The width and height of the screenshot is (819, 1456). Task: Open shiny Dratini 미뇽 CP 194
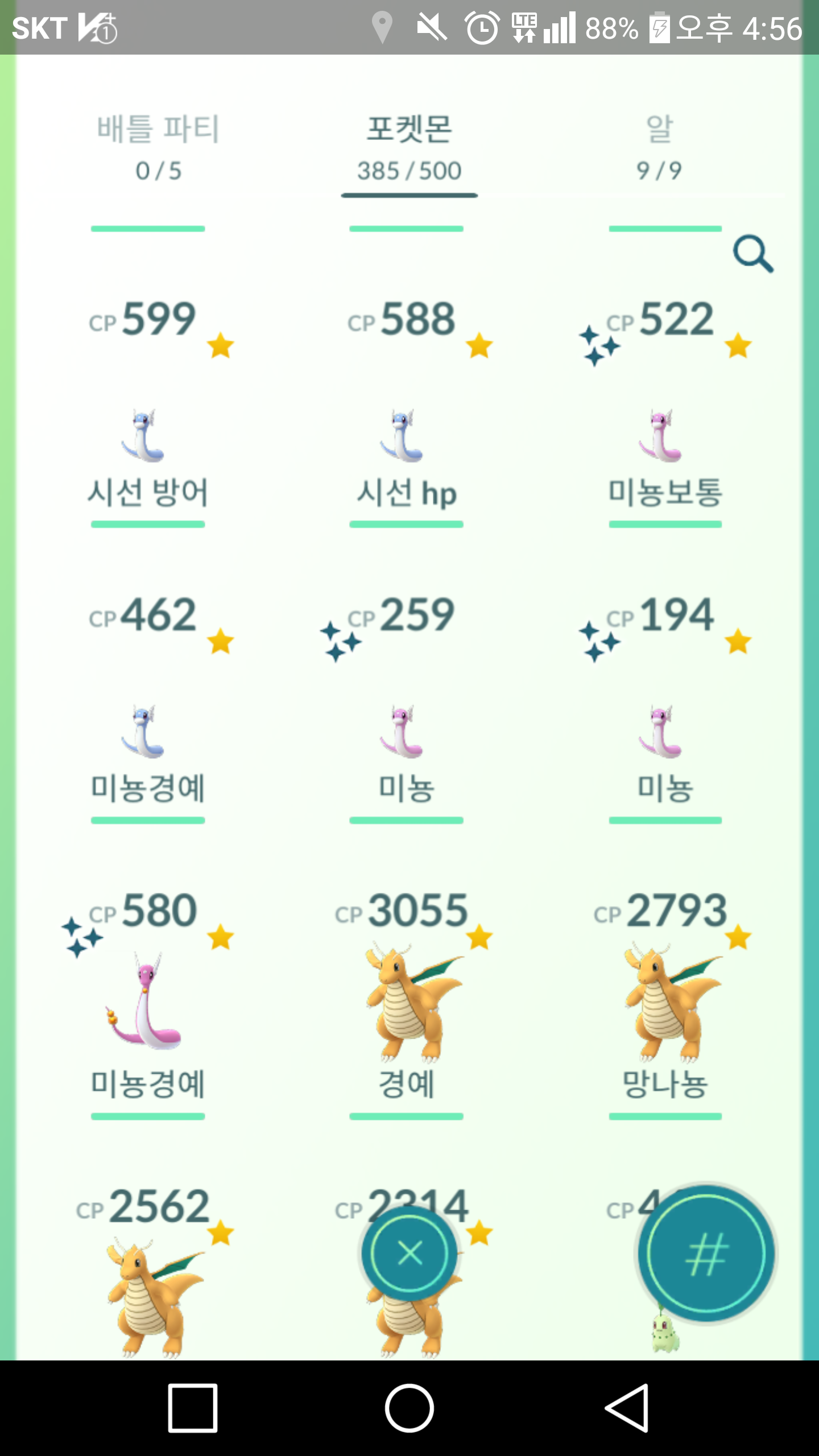[x=664, y=731]
